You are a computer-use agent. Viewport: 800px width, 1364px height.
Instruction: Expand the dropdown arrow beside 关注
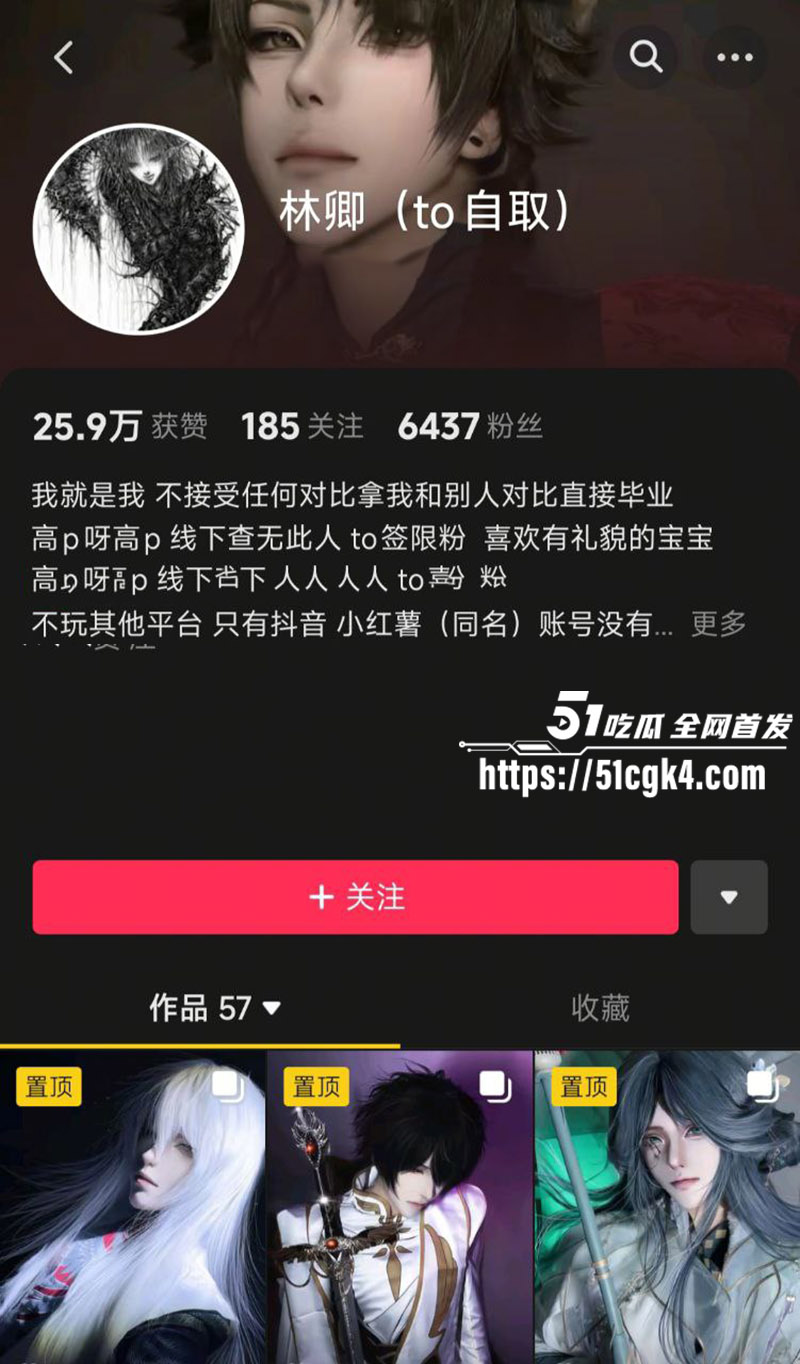point(729,897)
